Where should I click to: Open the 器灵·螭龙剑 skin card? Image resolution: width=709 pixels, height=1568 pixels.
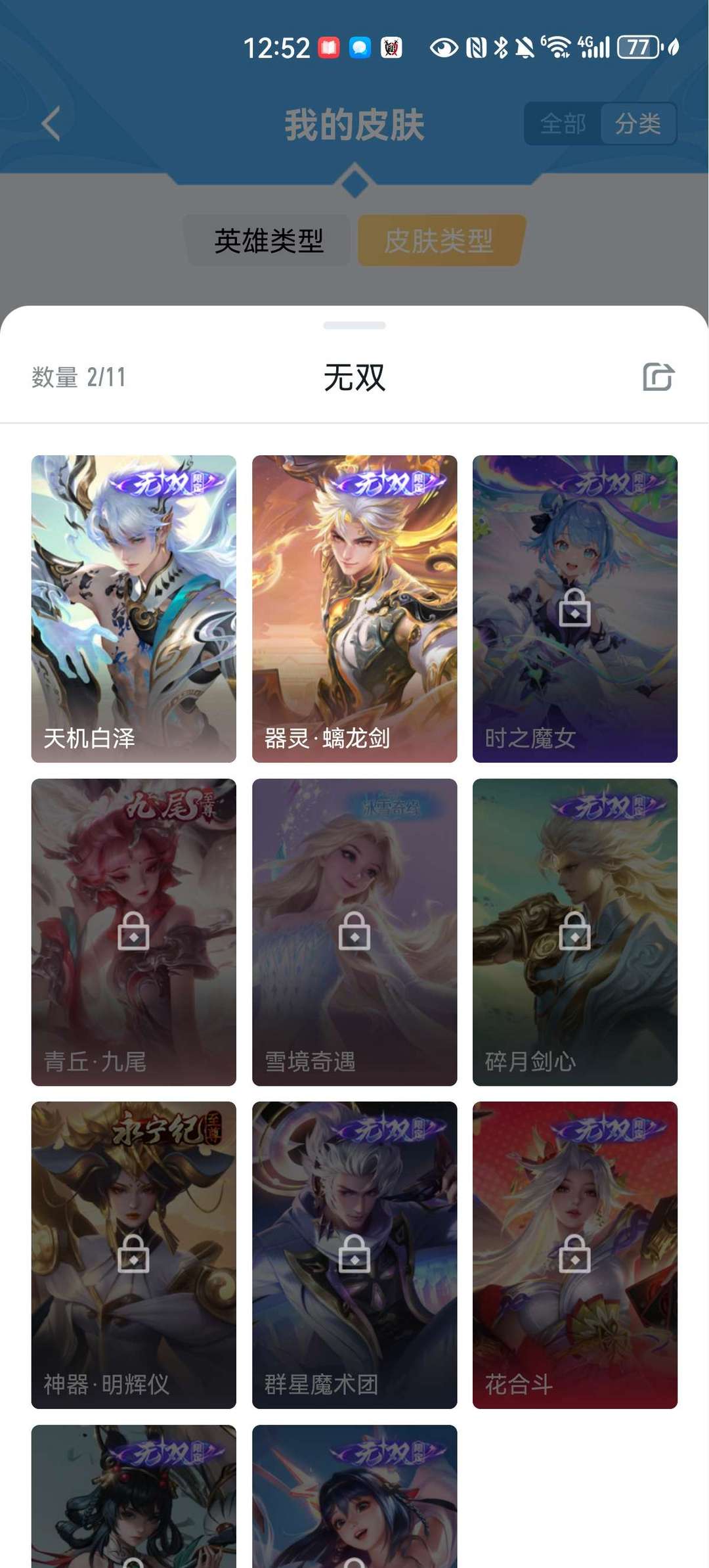coord(354,608)
